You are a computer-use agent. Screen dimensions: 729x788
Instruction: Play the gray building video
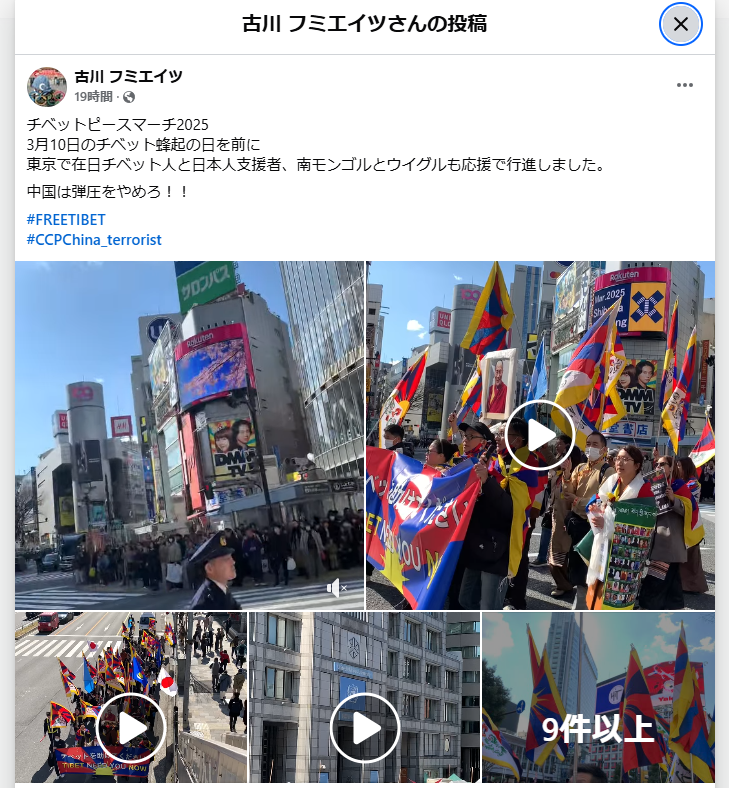tap(365, 727)
